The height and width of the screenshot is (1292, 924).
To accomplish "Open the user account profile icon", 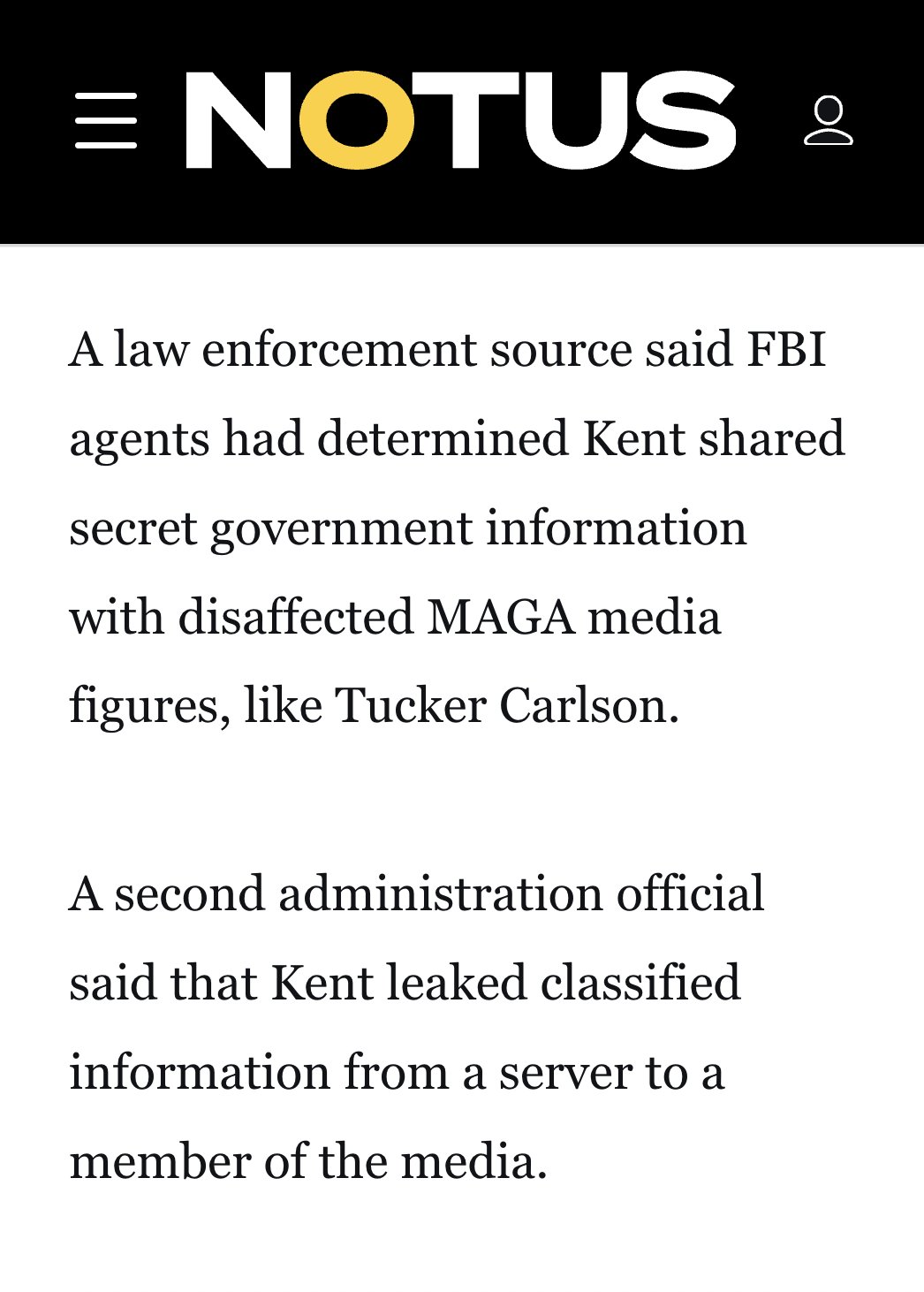I will pos(828,121).
